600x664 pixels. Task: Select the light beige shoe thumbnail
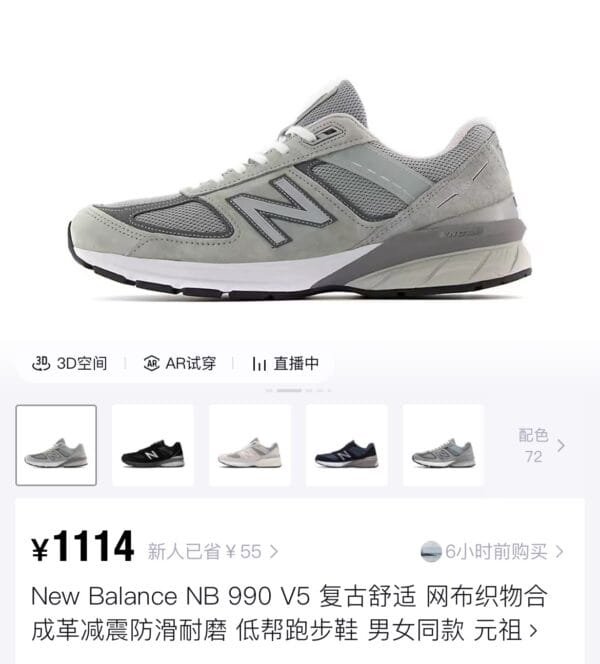[x=250, y=445]
